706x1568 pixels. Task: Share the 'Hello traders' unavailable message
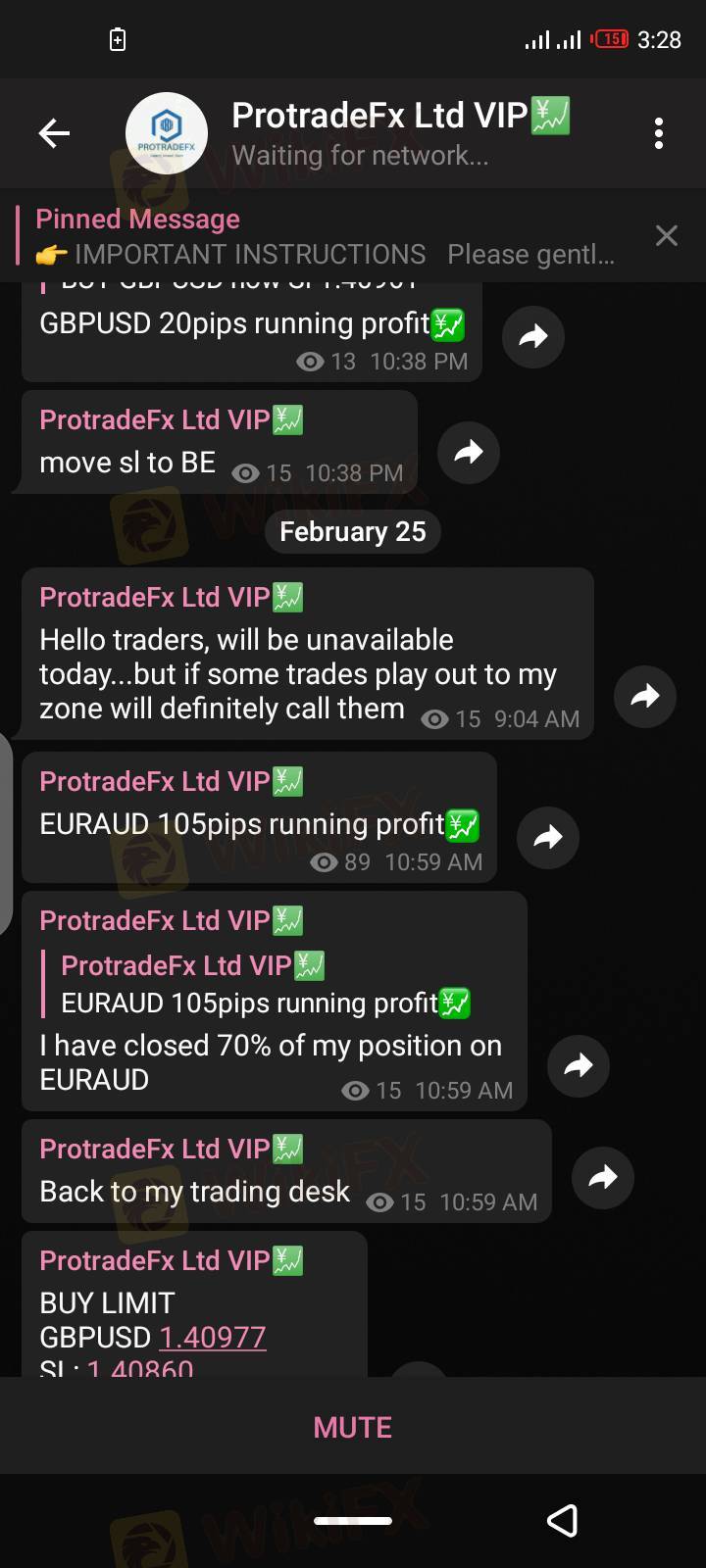click(x=644, y=696)
